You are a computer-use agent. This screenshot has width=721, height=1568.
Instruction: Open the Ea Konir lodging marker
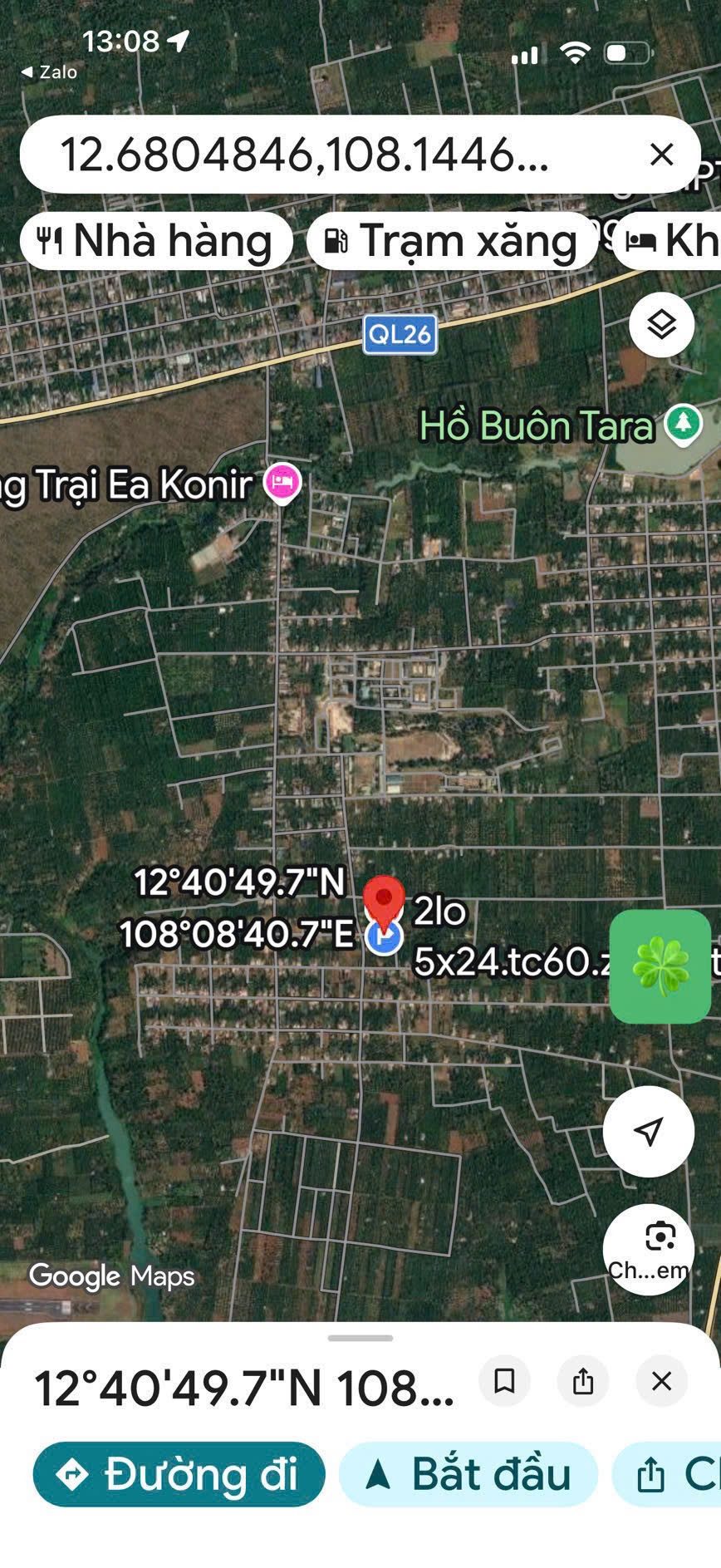tap(282, 484)
